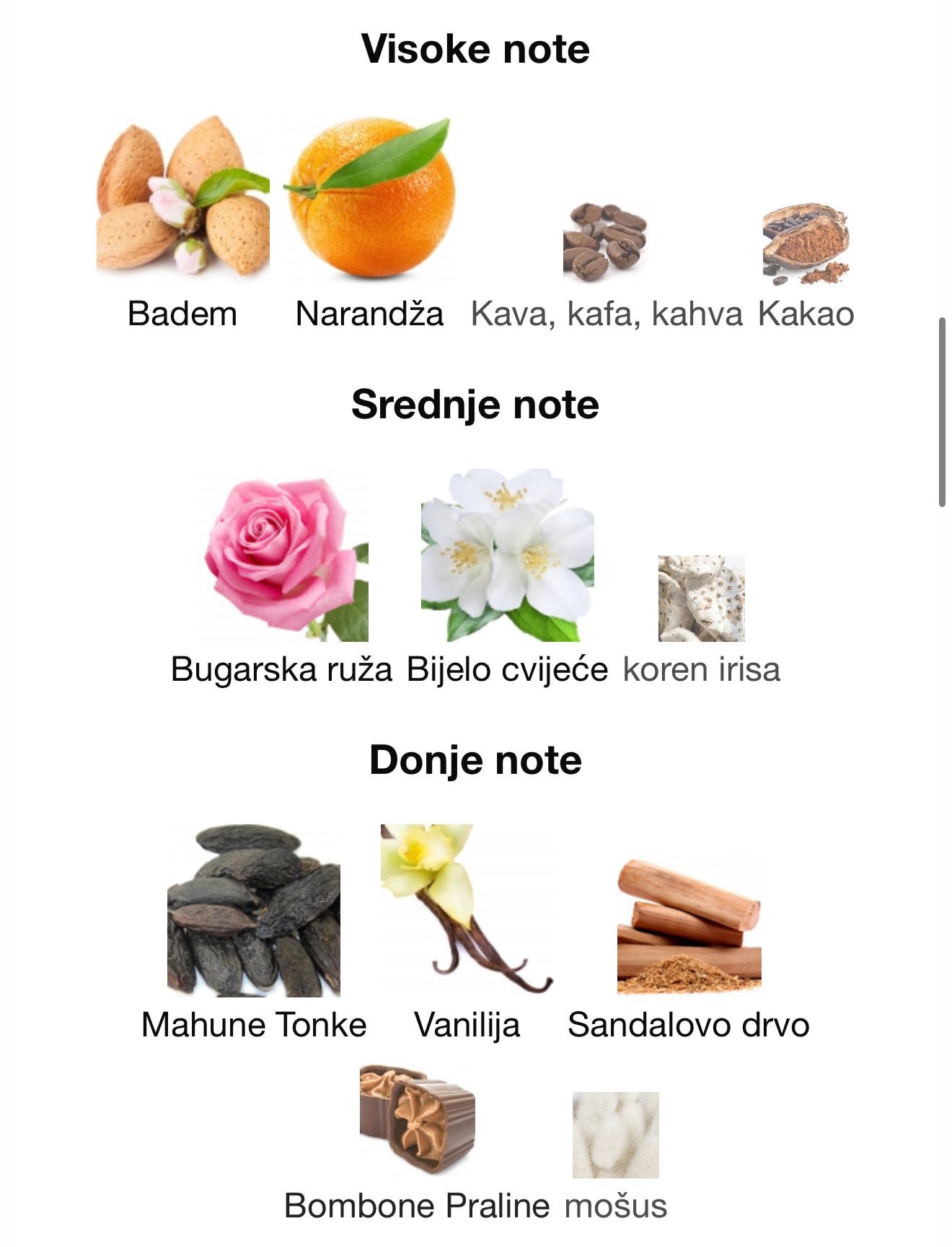
Task: View the Vanilija note
Action: coord(467,909)
